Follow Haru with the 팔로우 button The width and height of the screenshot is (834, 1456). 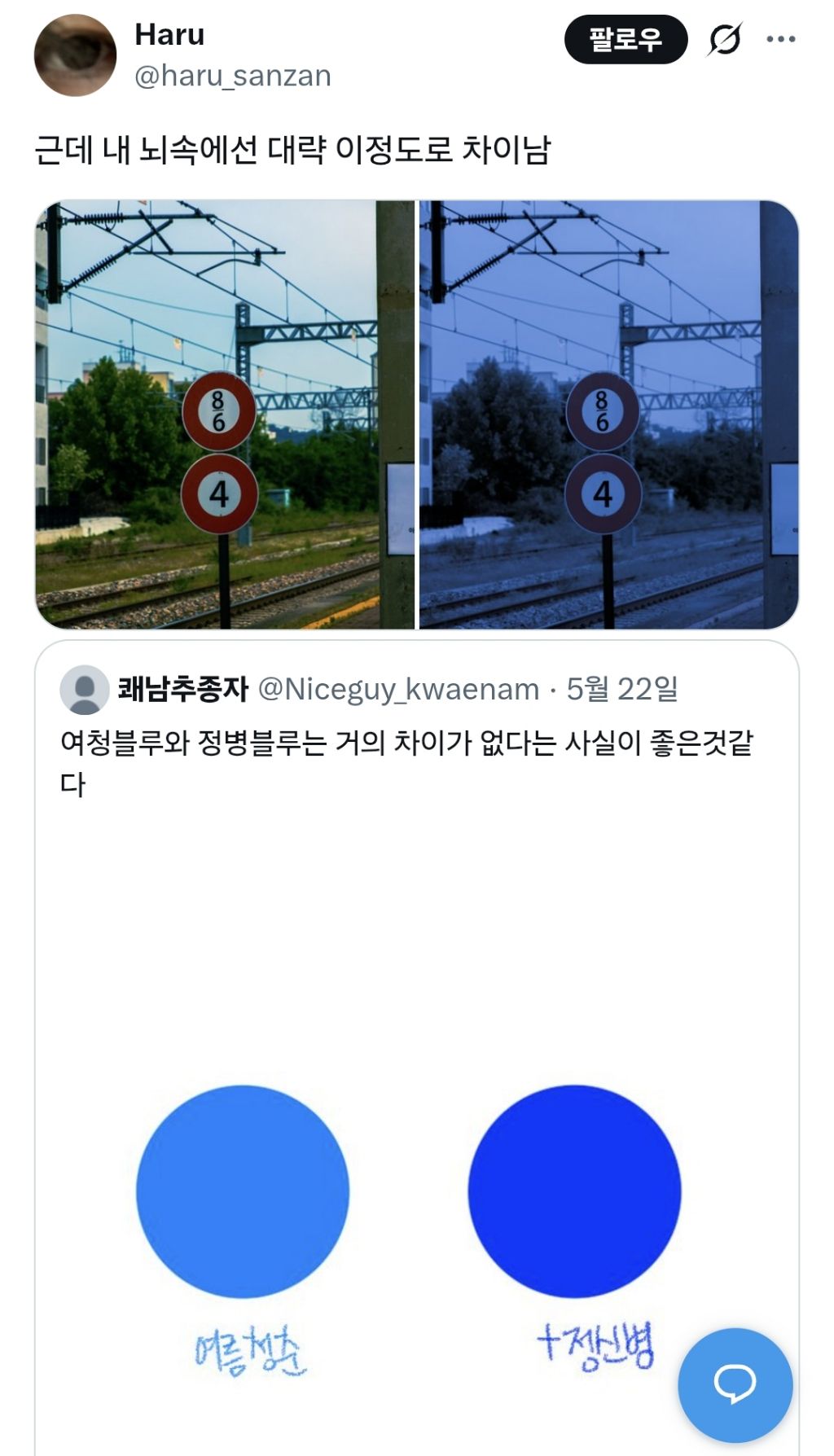625,39
